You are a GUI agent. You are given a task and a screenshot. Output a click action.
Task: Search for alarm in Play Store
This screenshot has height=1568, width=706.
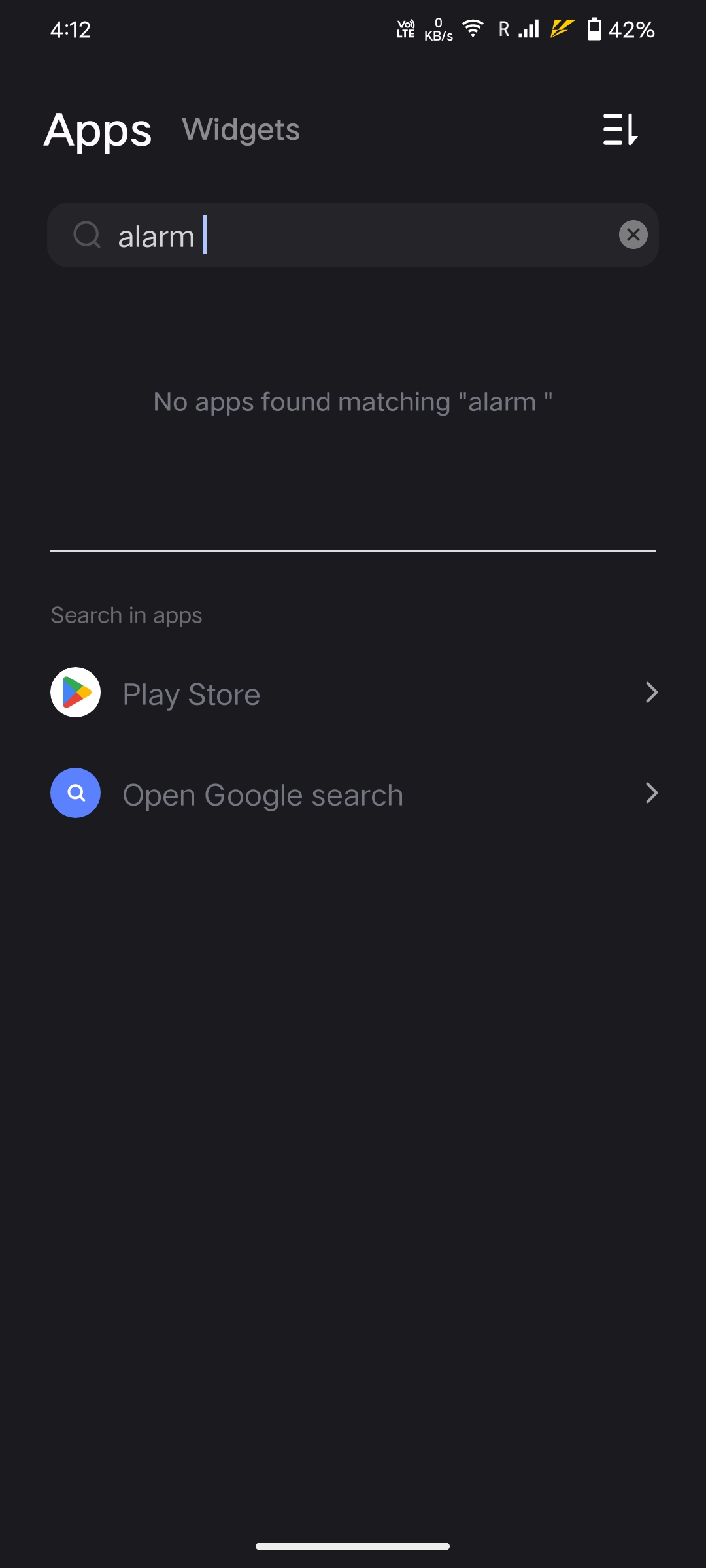353,693
